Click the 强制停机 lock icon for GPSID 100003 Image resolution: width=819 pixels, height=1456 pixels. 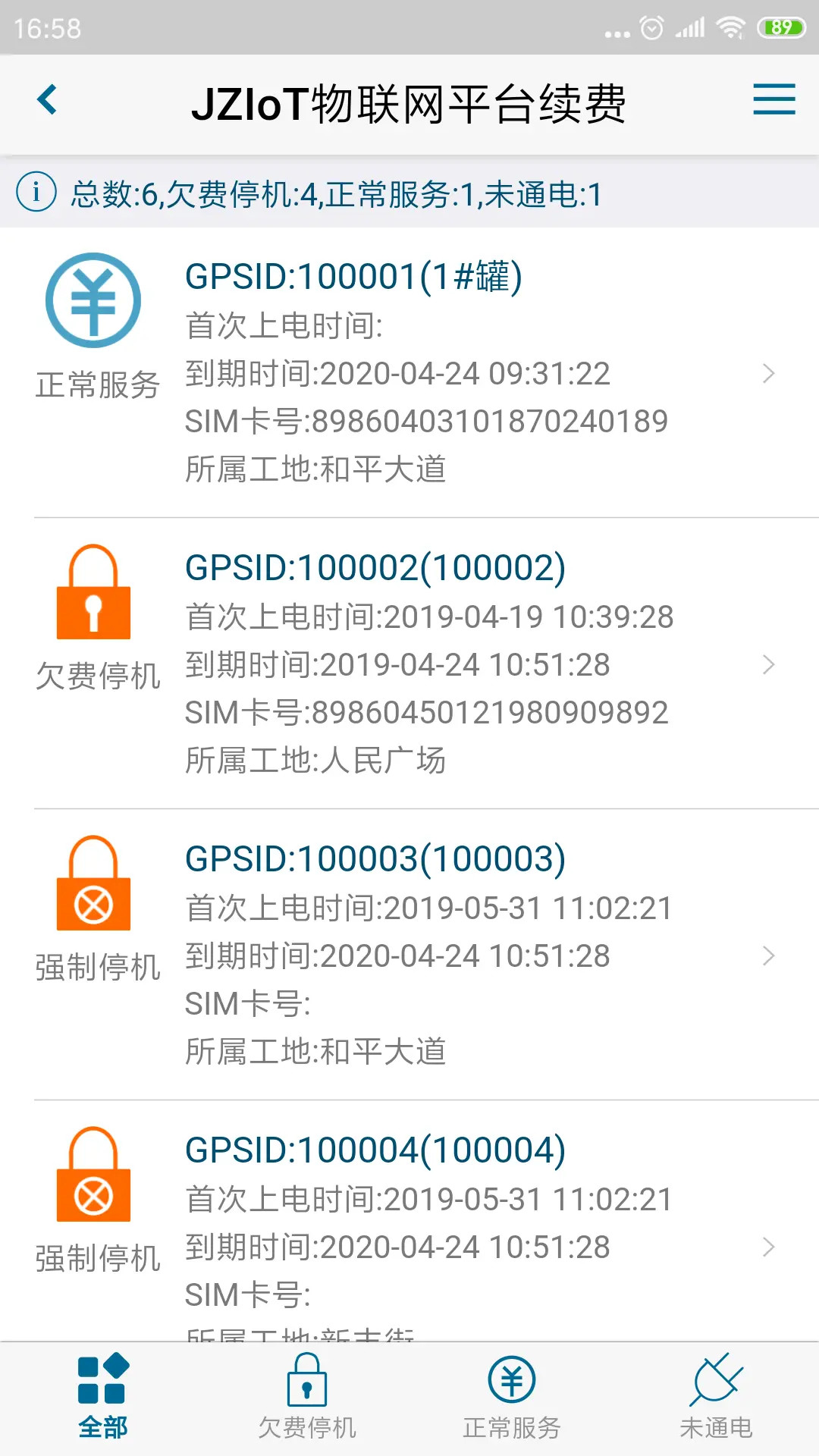coord(93,883)
